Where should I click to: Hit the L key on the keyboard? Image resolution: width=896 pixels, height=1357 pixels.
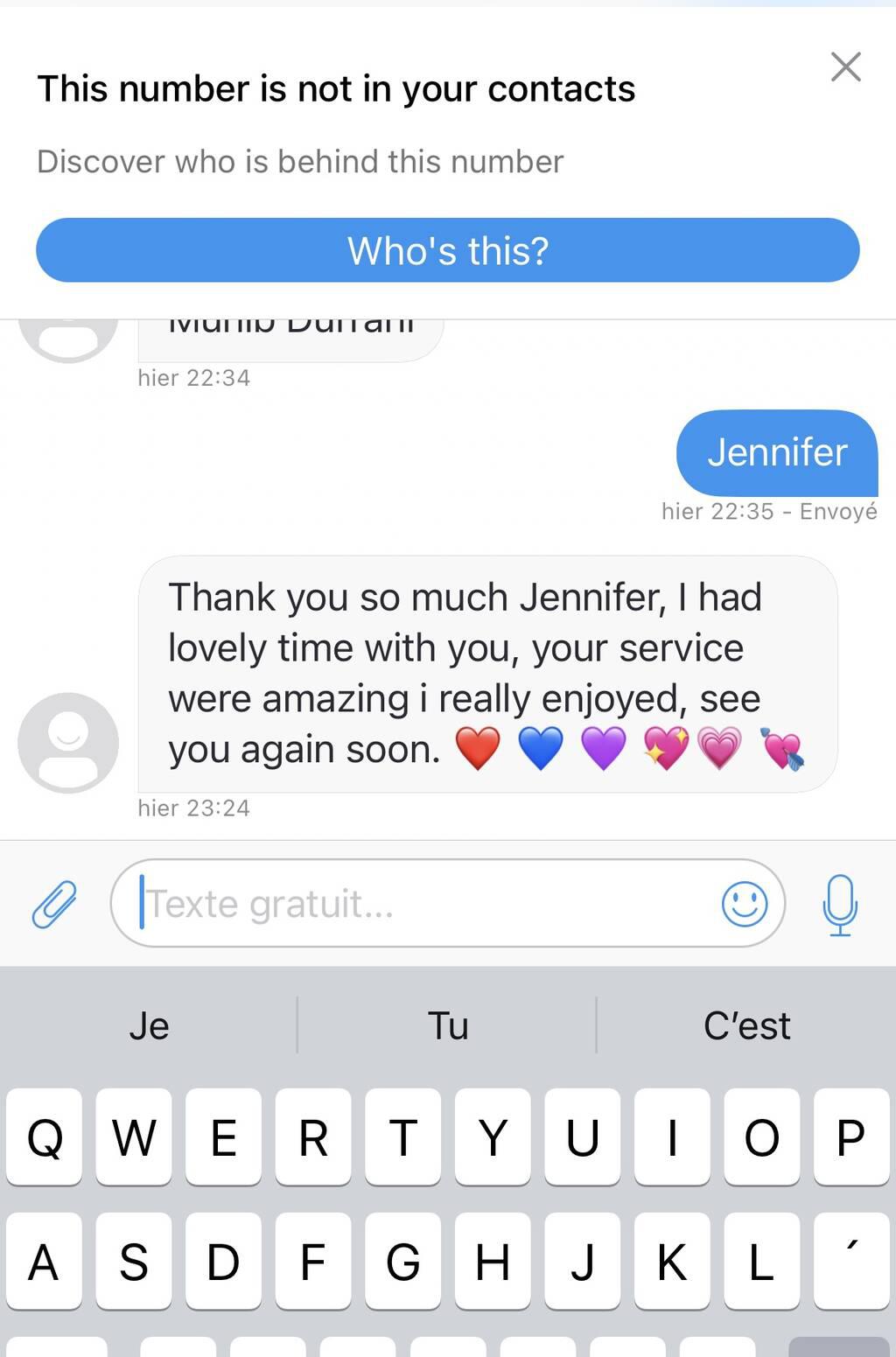tap(760, 1261)
